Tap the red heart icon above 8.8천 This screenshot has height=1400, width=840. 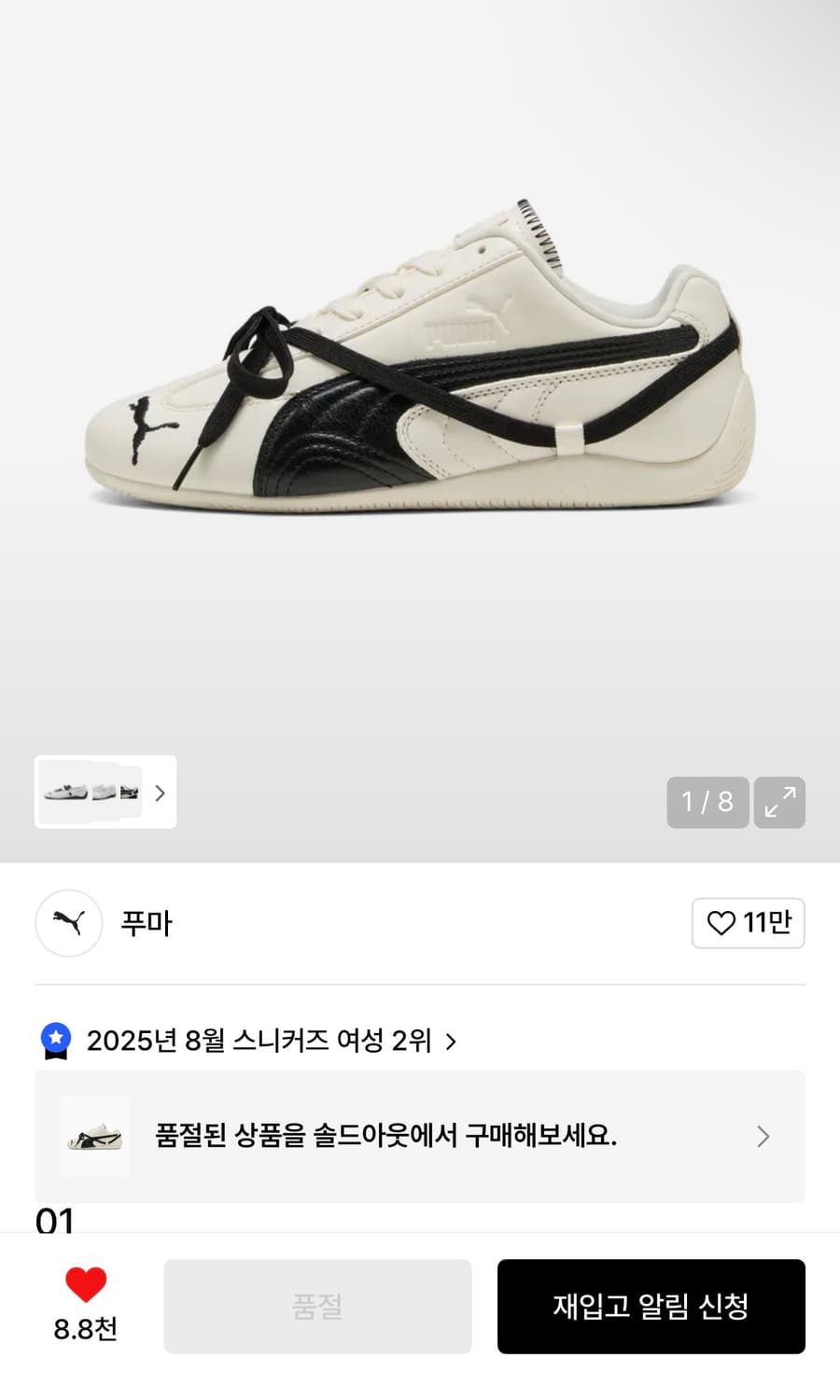tap(87, 1286)
